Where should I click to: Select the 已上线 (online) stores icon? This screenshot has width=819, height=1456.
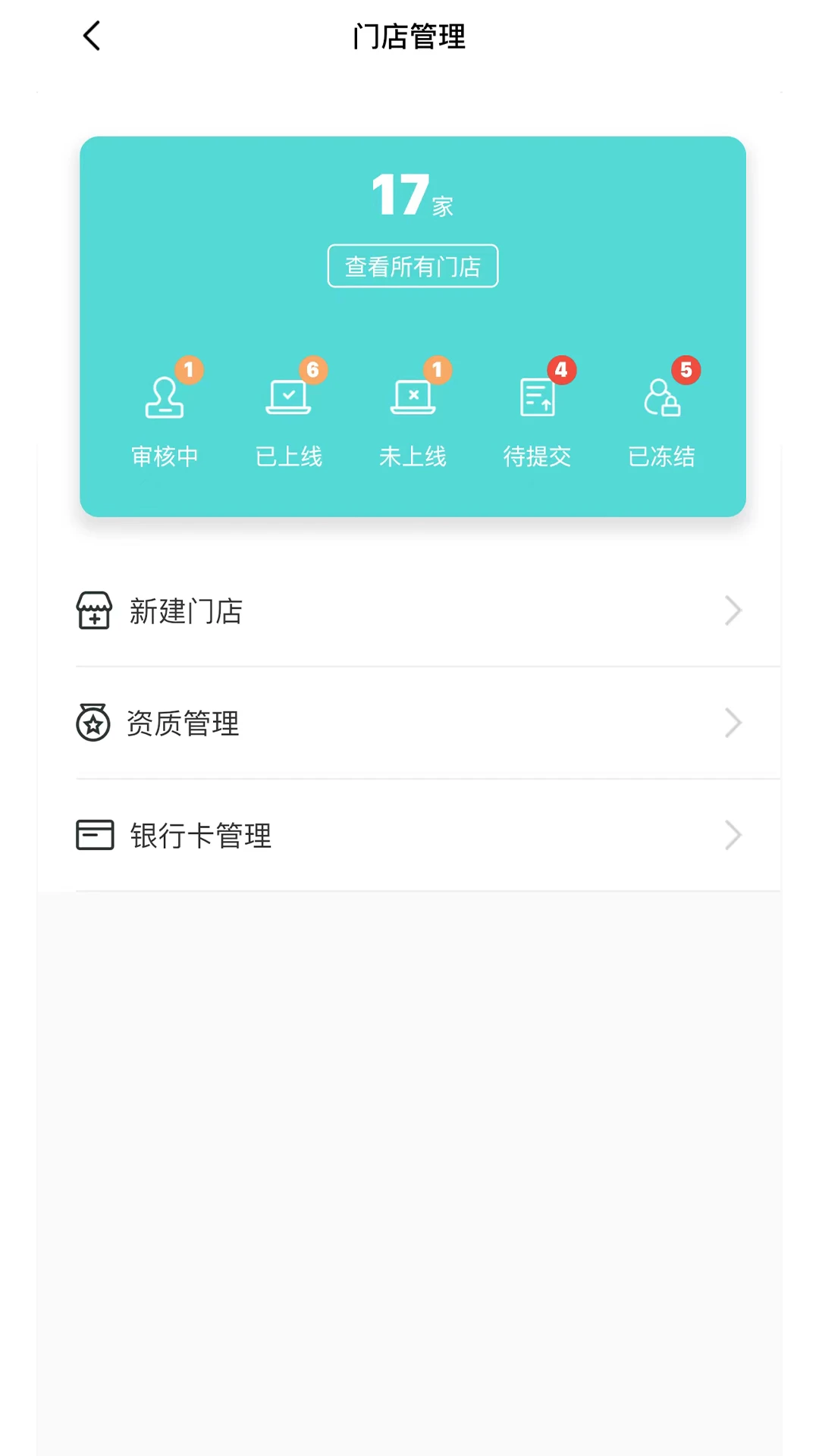[289, 398]
